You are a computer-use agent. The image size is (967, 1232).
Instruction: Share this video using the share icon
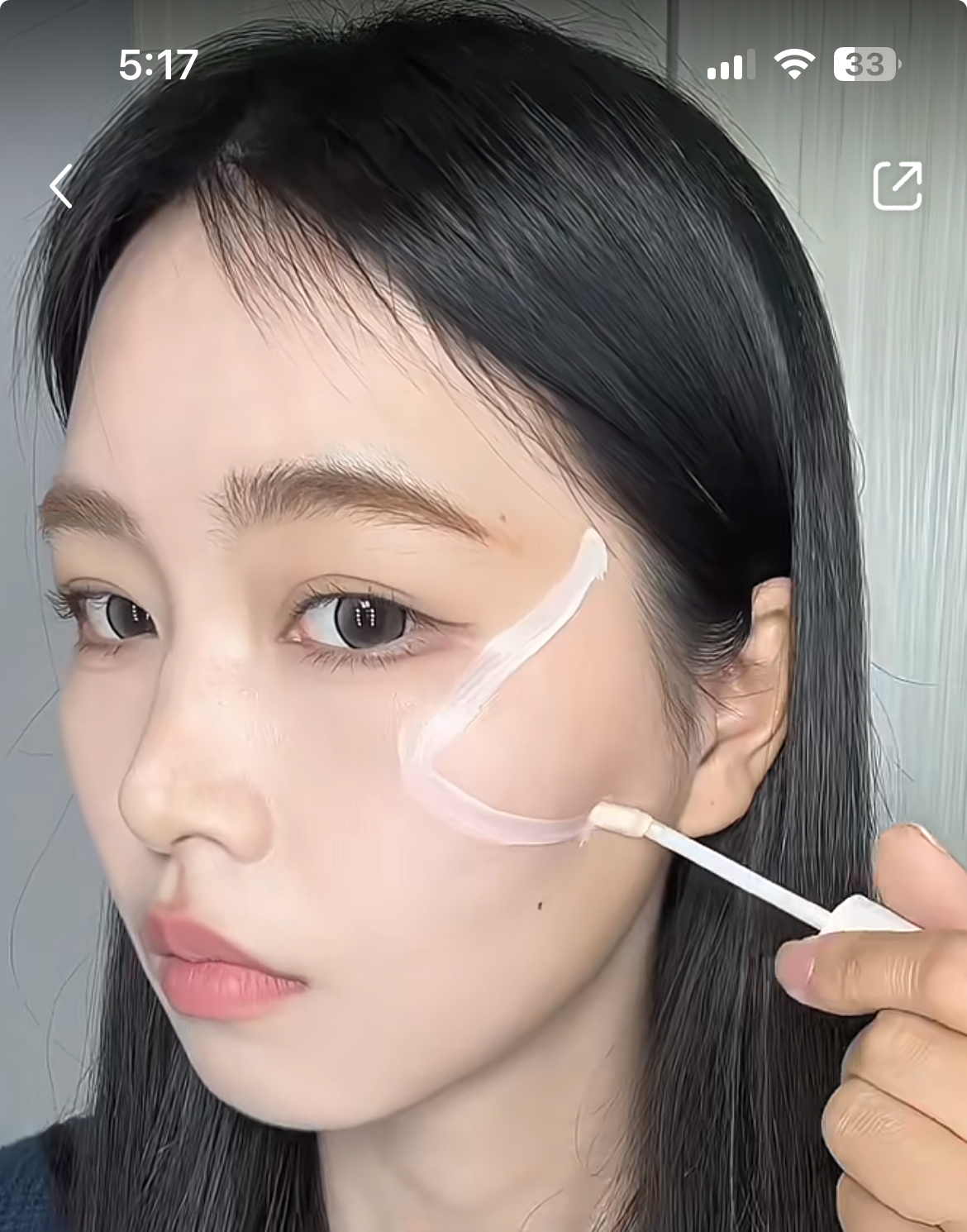pyautogui.click(x=898, y=186)
